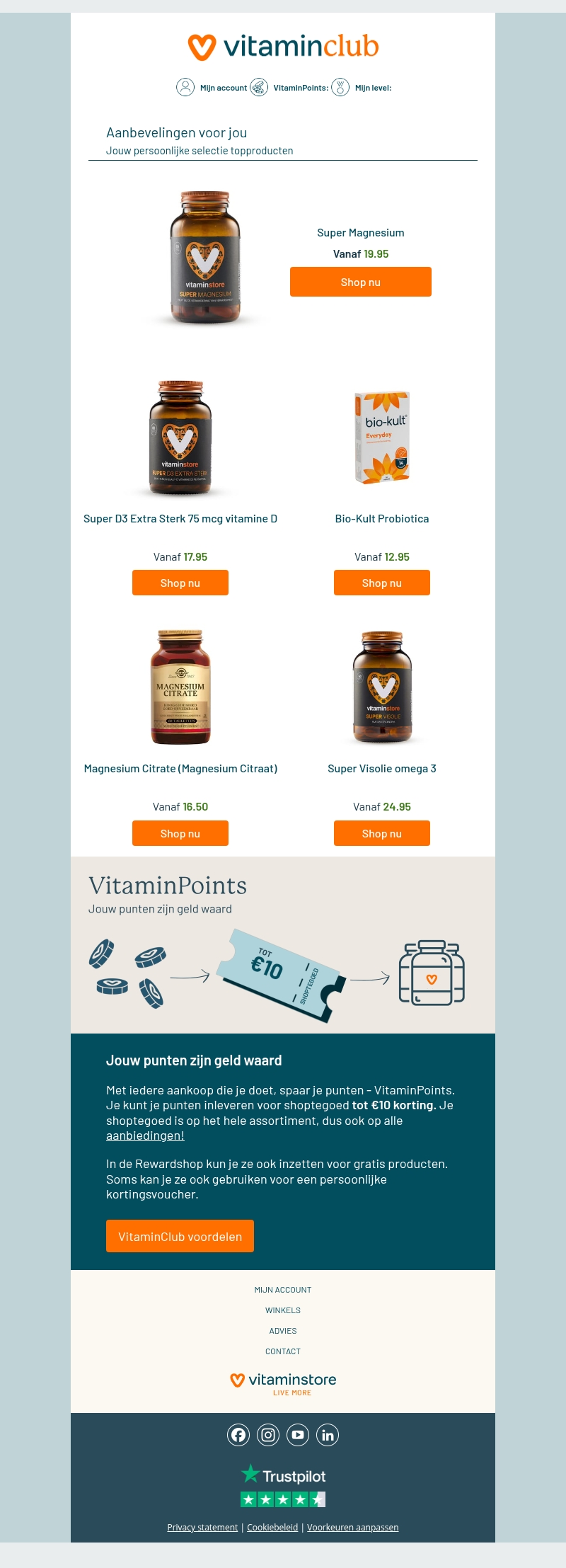566x1568 pixels.
Task: Open the YouTube channel
Action: [x=298, y=1435]
